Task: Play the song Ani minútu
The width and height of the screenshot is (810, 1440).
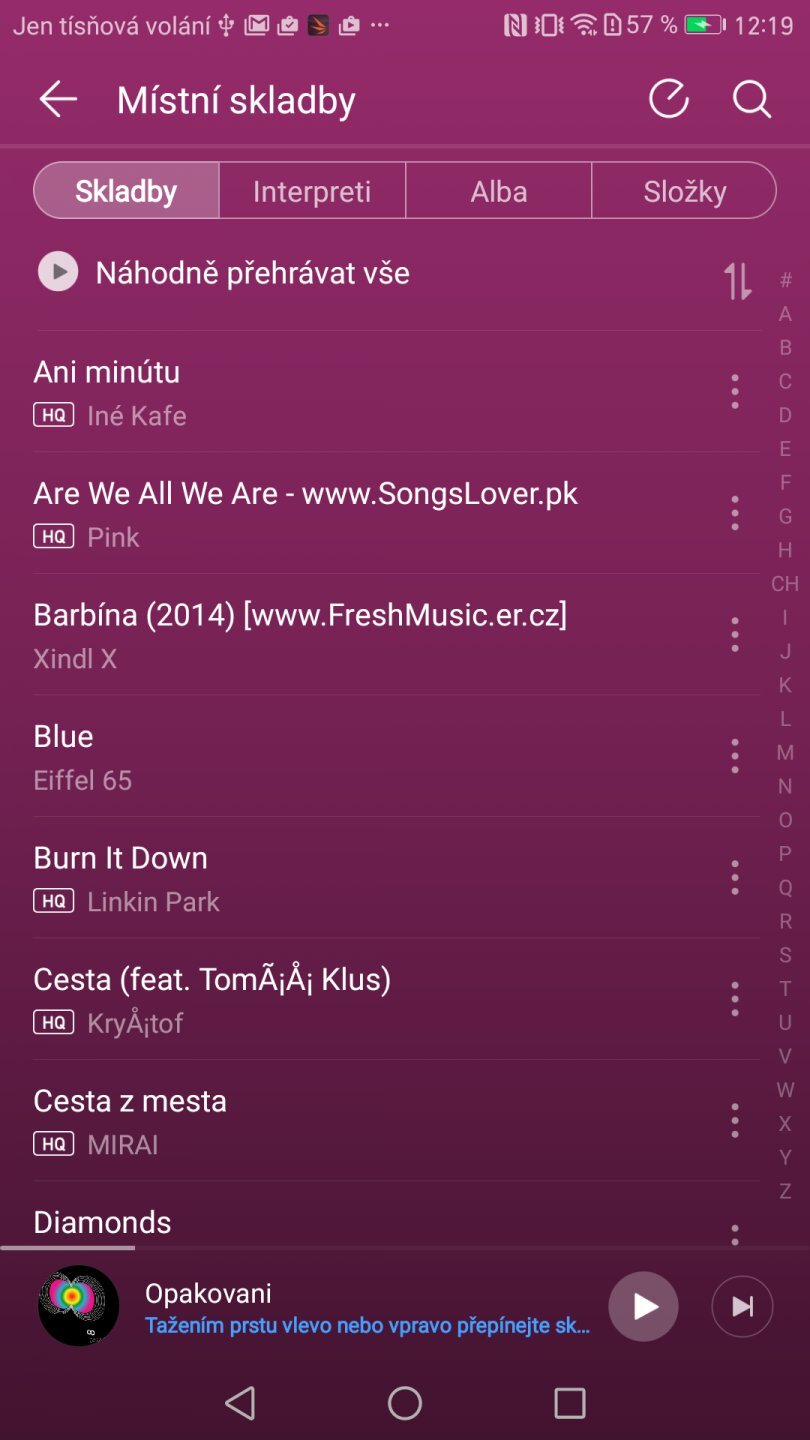Action: click(300, 391)
